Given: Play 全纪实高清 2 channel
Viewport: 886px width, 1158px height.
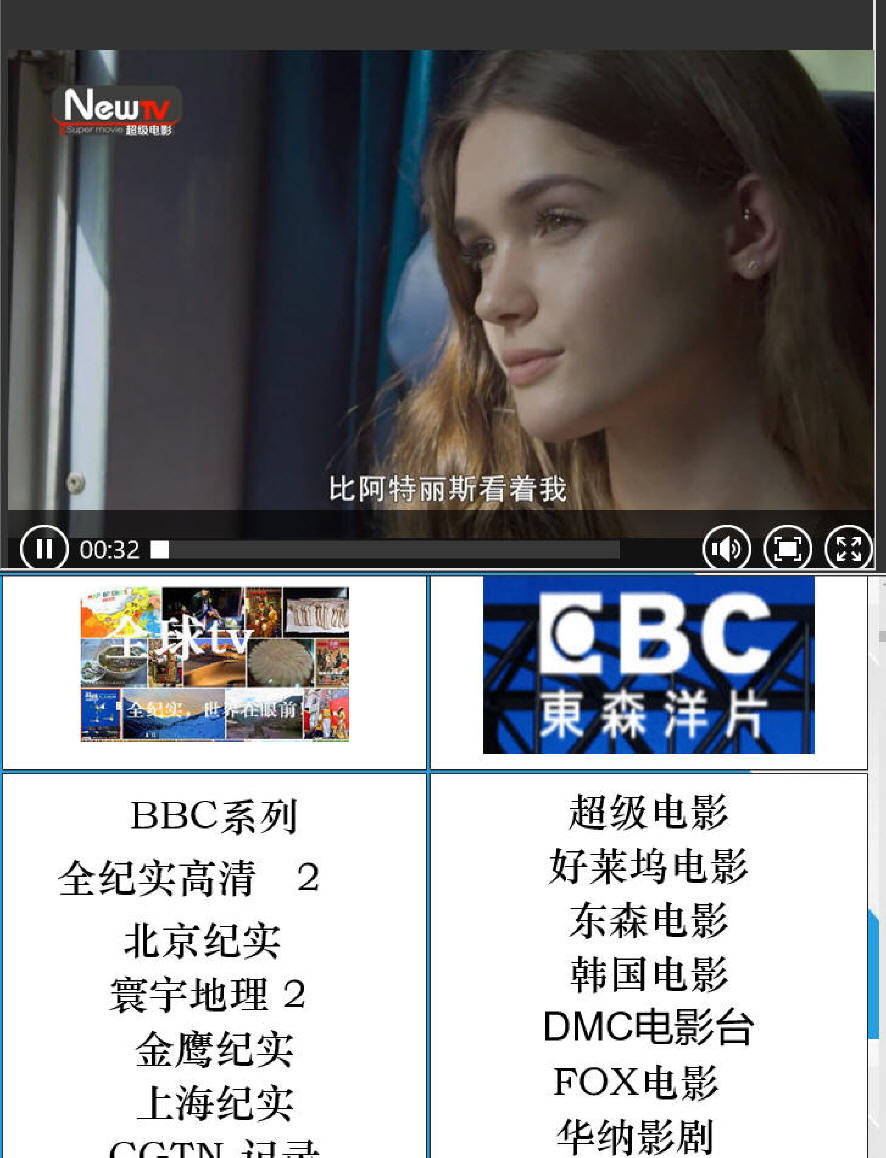Looking at the screenshot, I should [x=188, y=878].
